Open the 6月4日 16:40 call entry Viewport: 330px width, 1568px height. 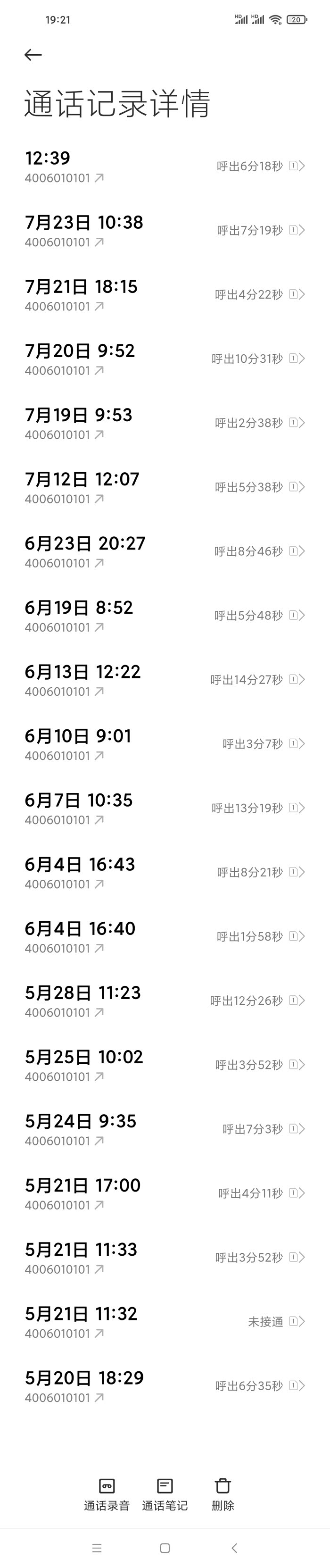(x=165, y=937)
